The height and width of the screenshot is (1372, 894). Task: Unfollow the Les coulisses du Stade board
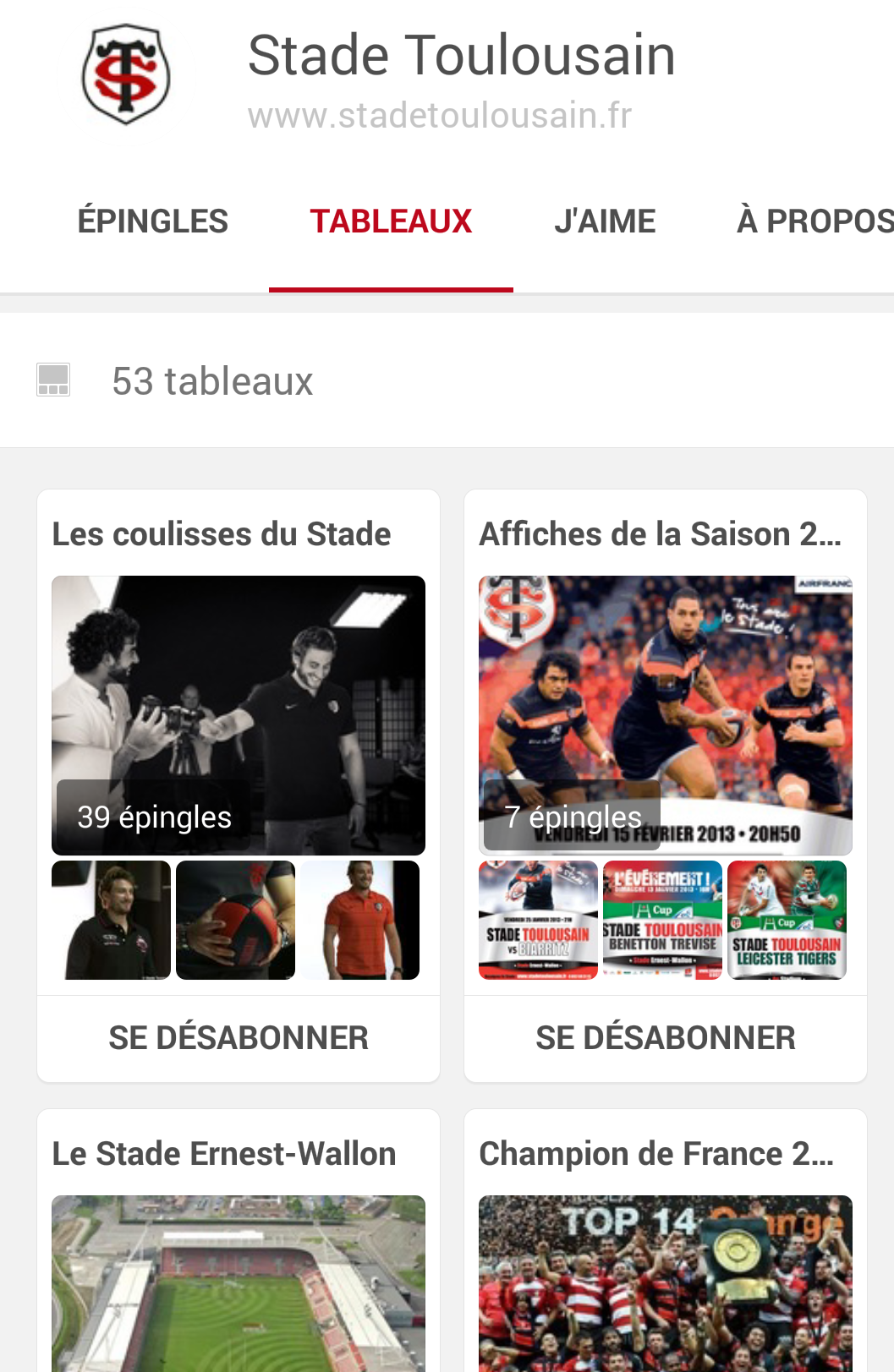(x=239, y=1038)
